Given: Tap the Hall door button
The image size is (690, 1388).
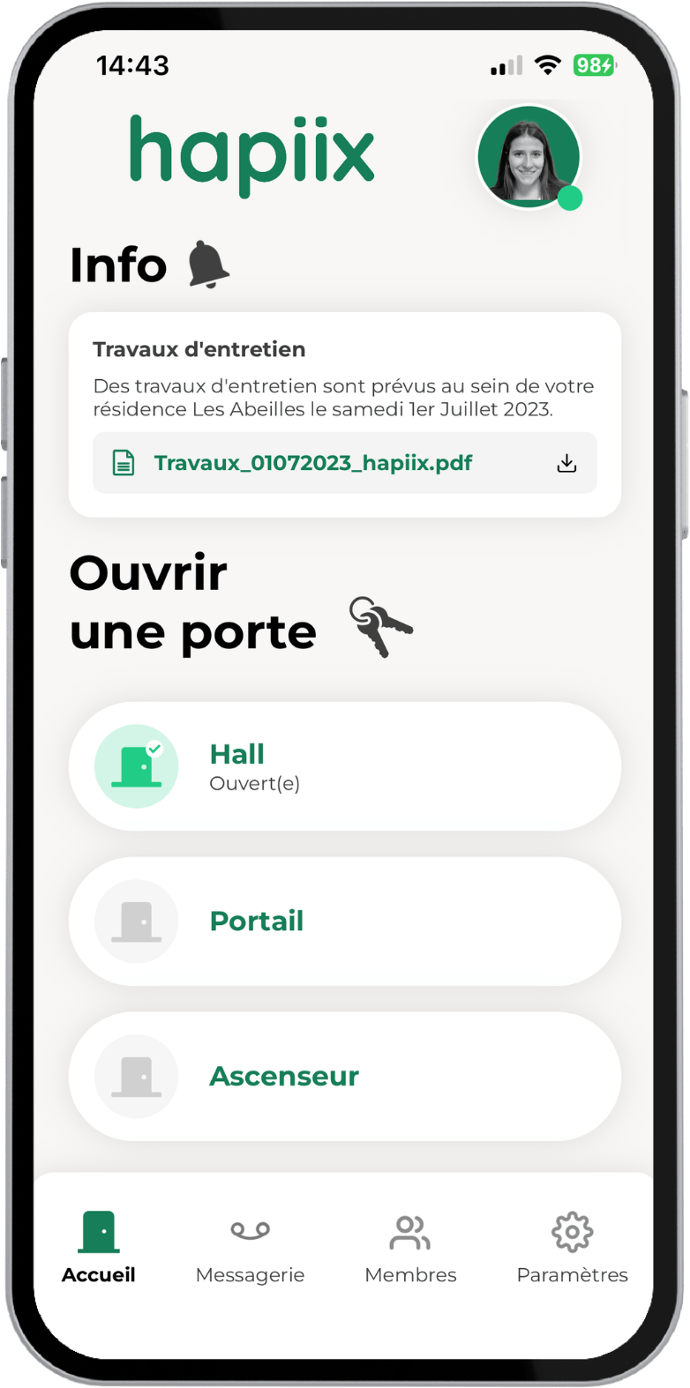Looking at the screenshot, I should pyautogui.click(x=344, y=766).
